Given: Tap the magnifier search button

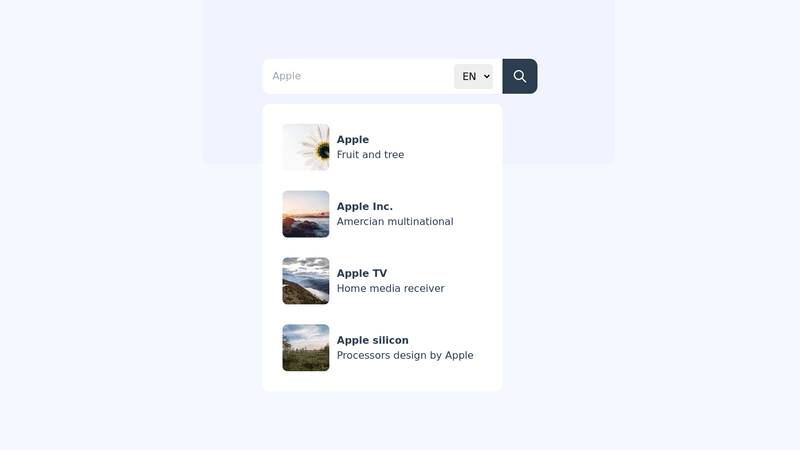Looking at the screenshot, I should point(519,76).
